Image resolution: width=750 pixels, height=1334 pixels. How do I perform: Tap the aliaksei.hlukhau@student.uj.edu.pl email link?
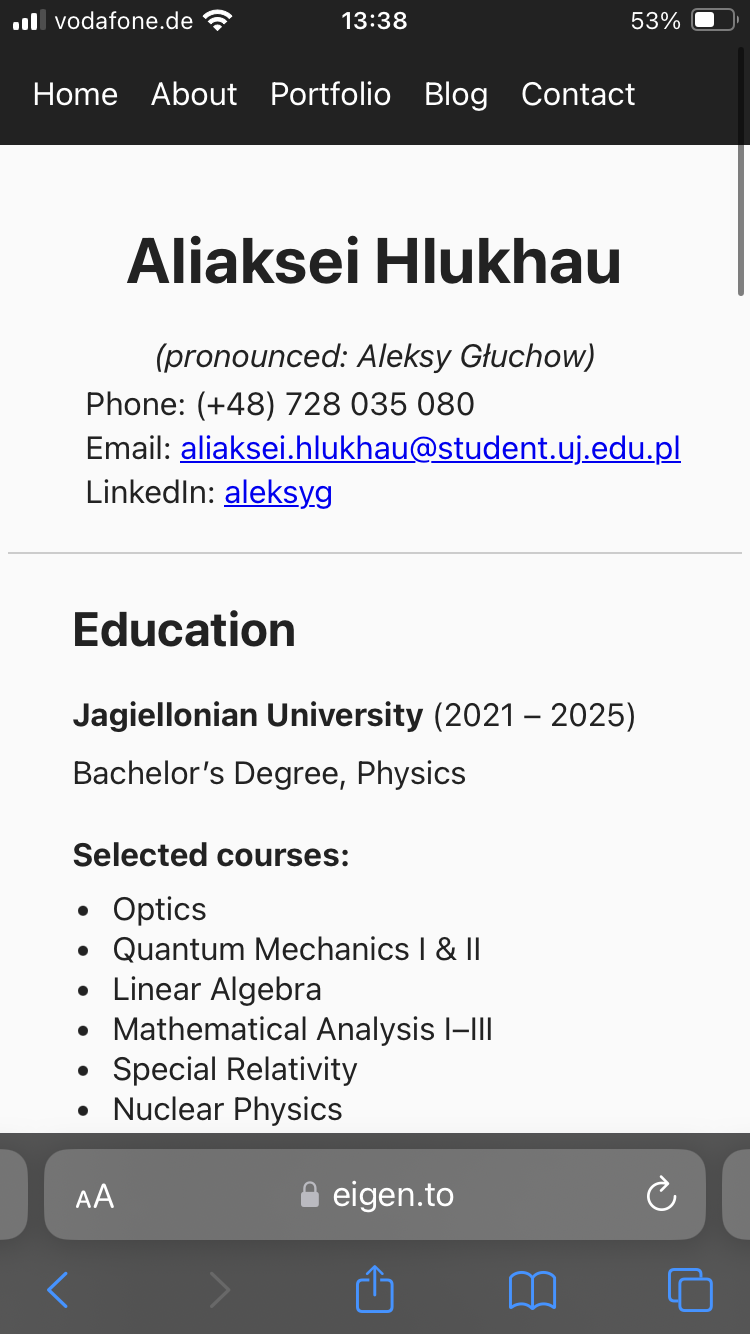[430, 448]
